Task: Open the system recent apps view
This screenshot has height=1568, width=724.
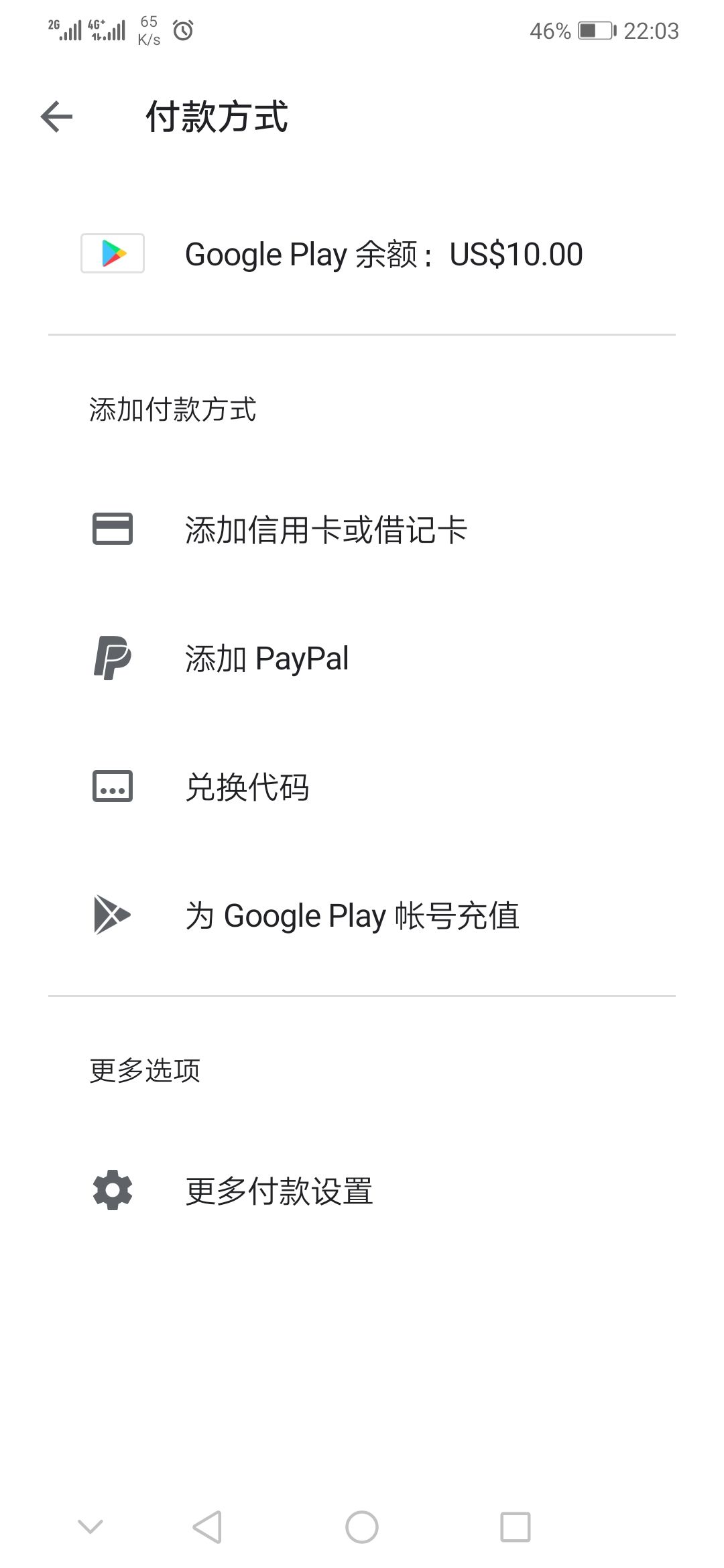Action: pos(515,1527)
